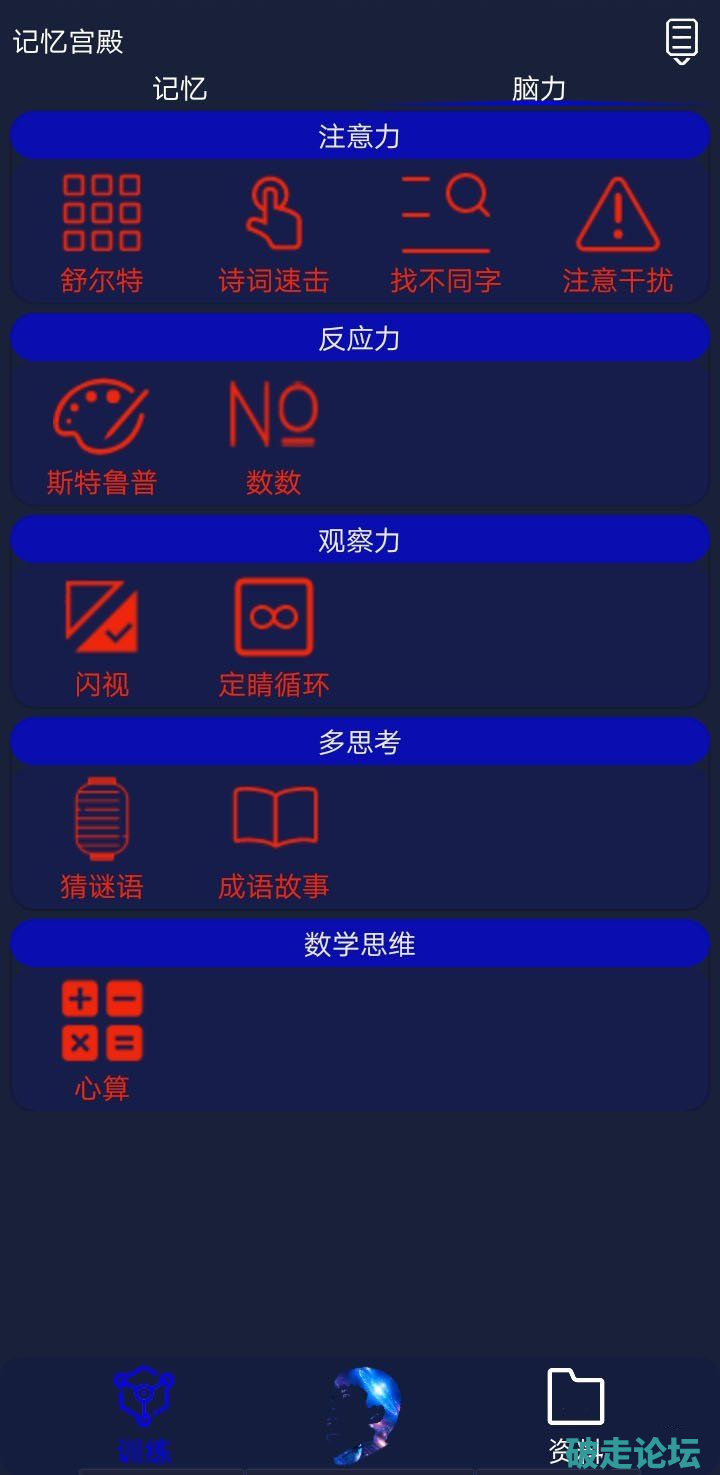Switch to the 脑力 tab
Image resolution: width=720 pixels, height=1475 pixels.
(x=539, y=89)
